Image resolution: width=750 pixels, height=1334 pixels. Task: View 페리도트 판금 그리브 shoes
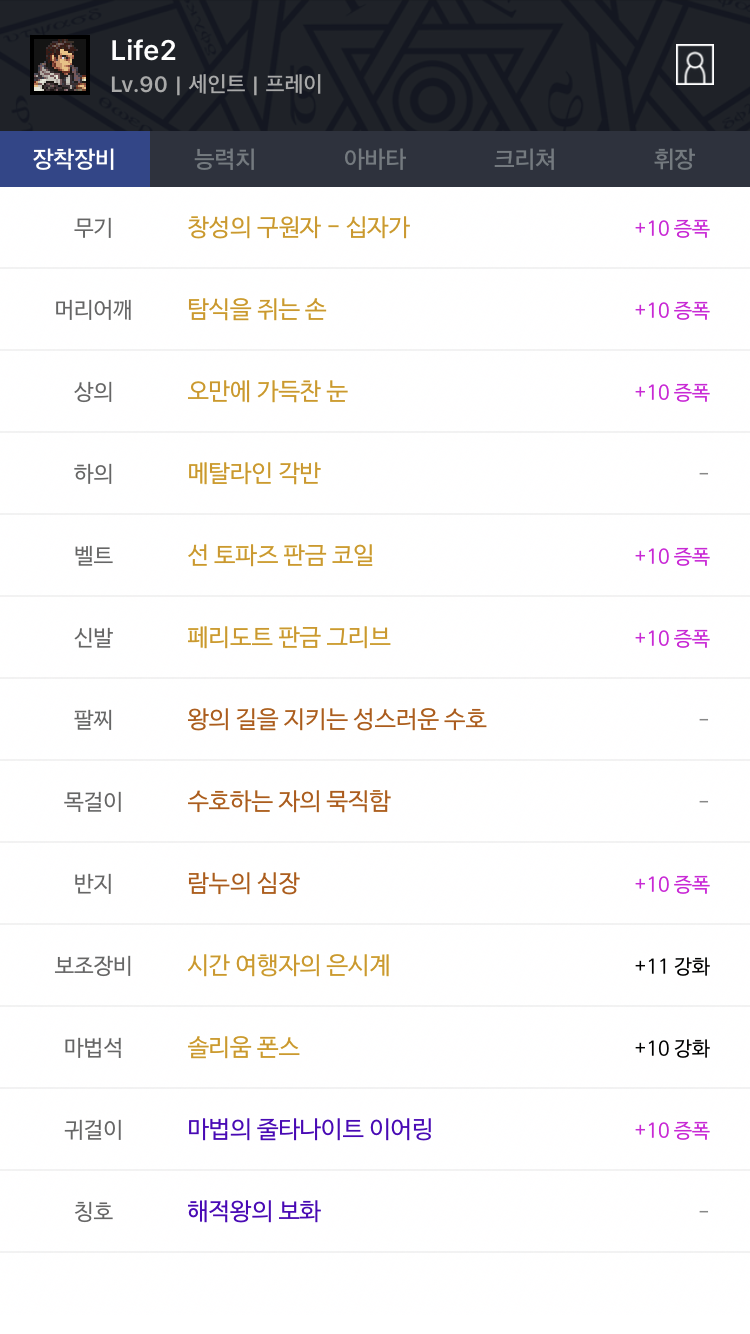tap(289, 637)
